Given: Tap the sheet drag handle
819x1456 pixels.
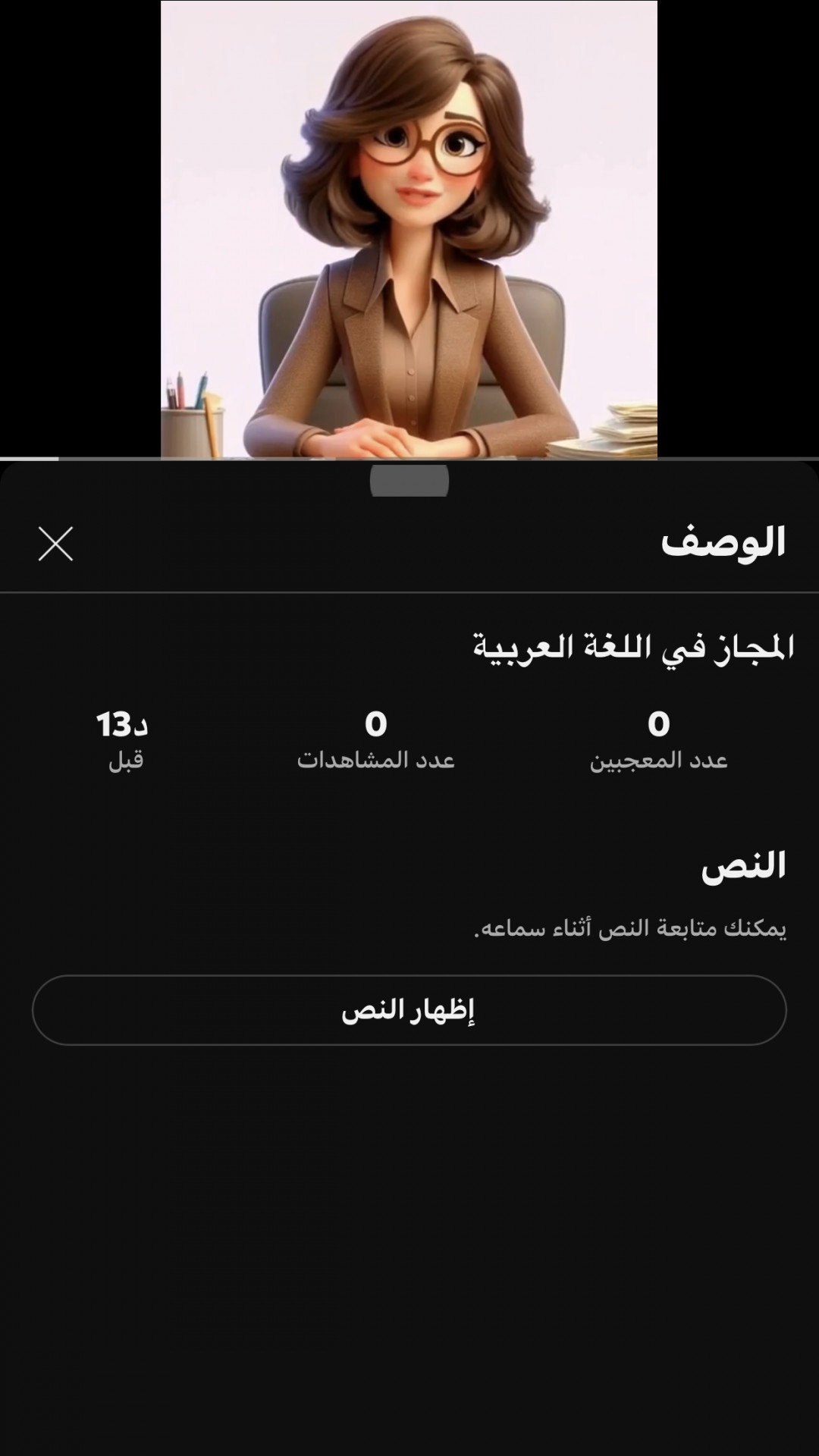Looking at the screenshot, I should pyautogui.click(x=409, y=482).
